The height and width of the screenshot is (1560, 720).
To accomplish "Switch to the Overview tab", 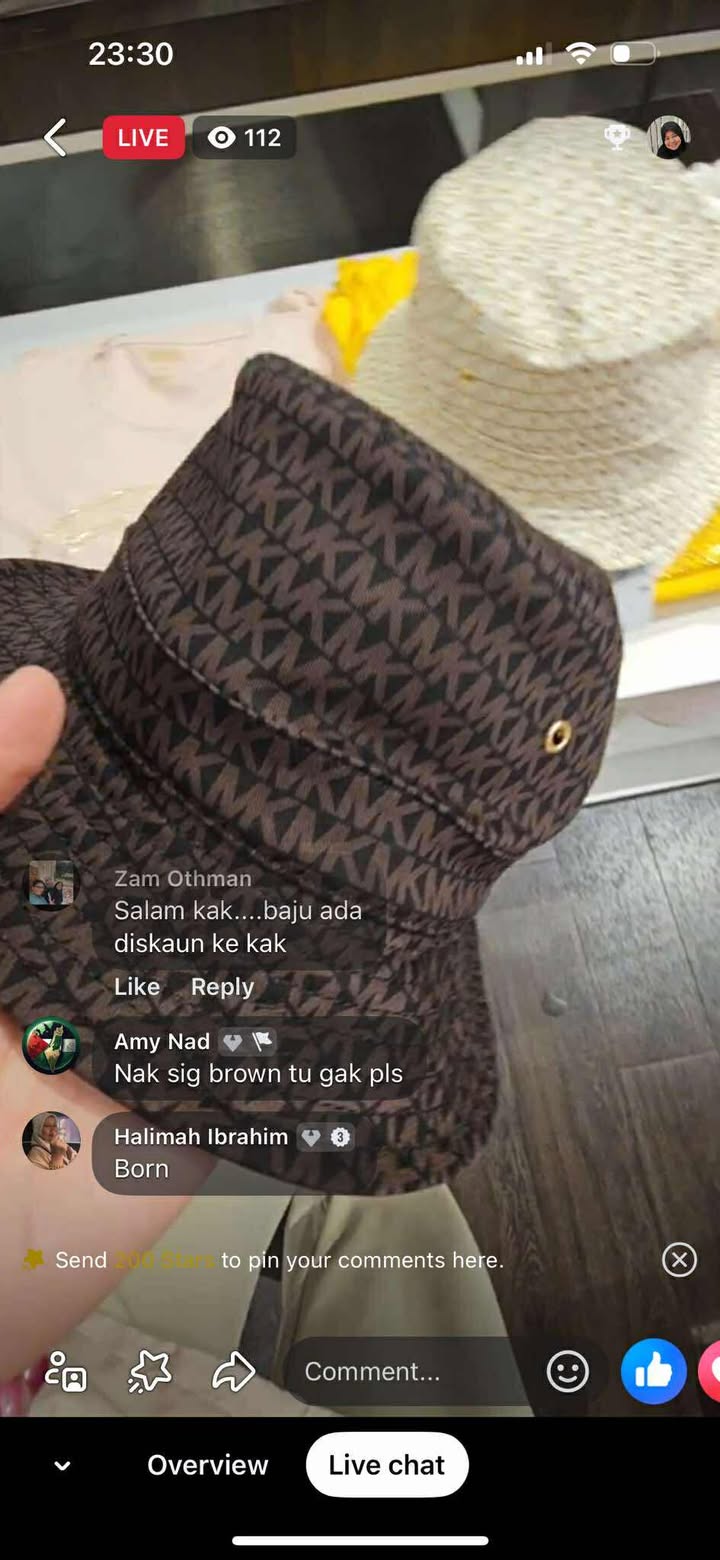I will 208,1465.
